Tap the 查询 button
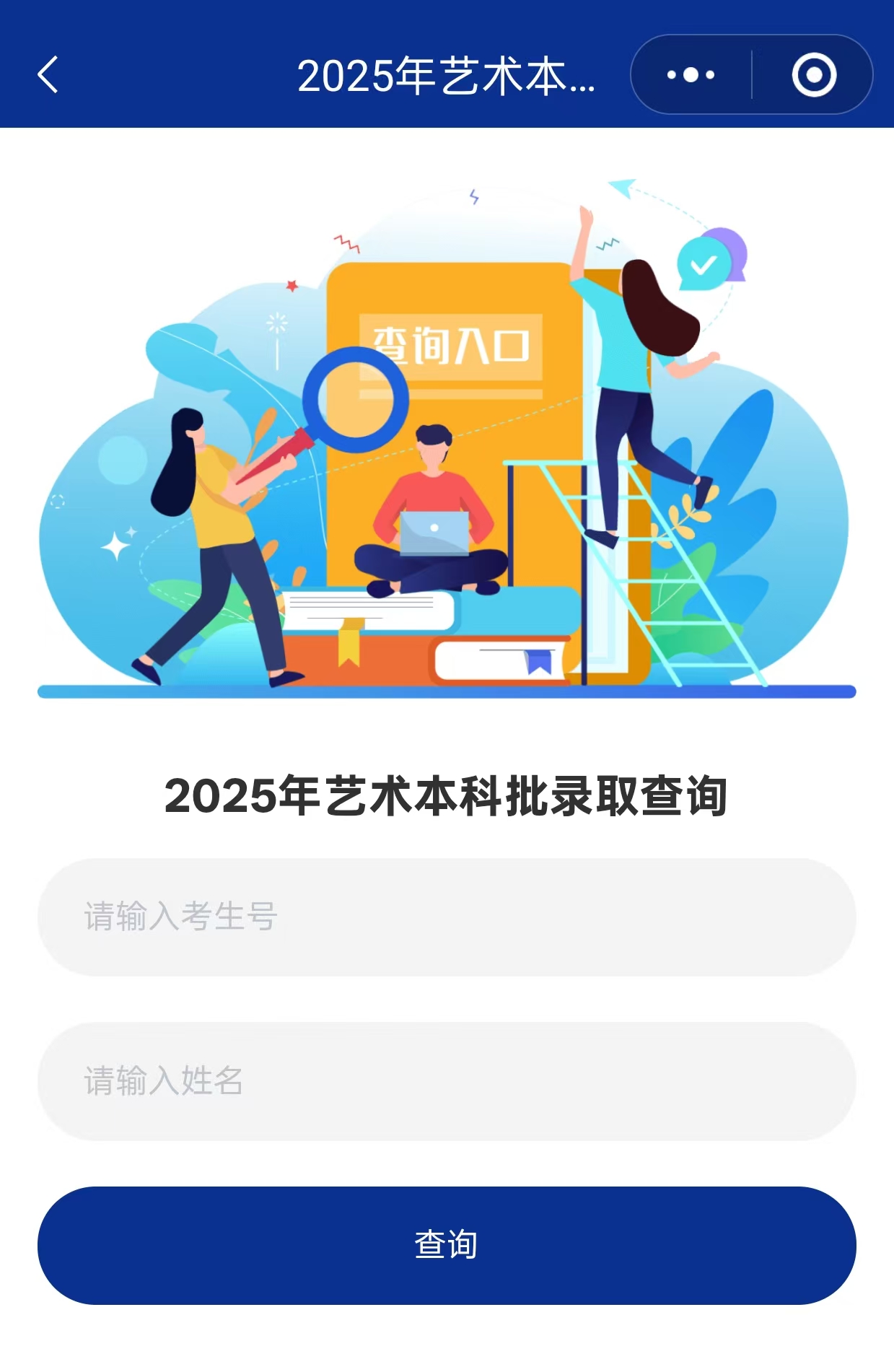 447,1245
